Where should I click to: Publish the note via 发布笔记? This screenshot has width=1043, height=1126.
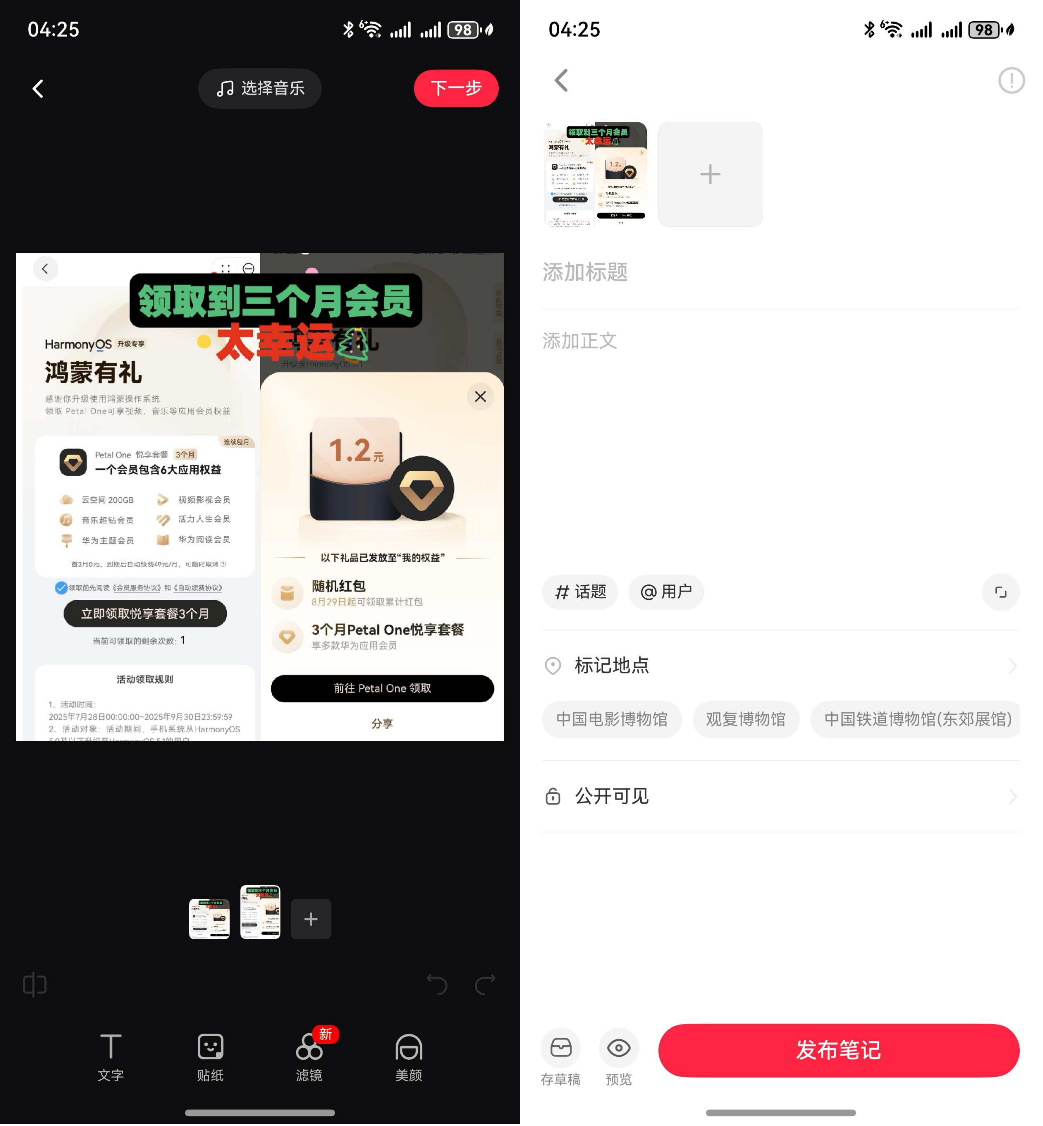[838, 1050]
